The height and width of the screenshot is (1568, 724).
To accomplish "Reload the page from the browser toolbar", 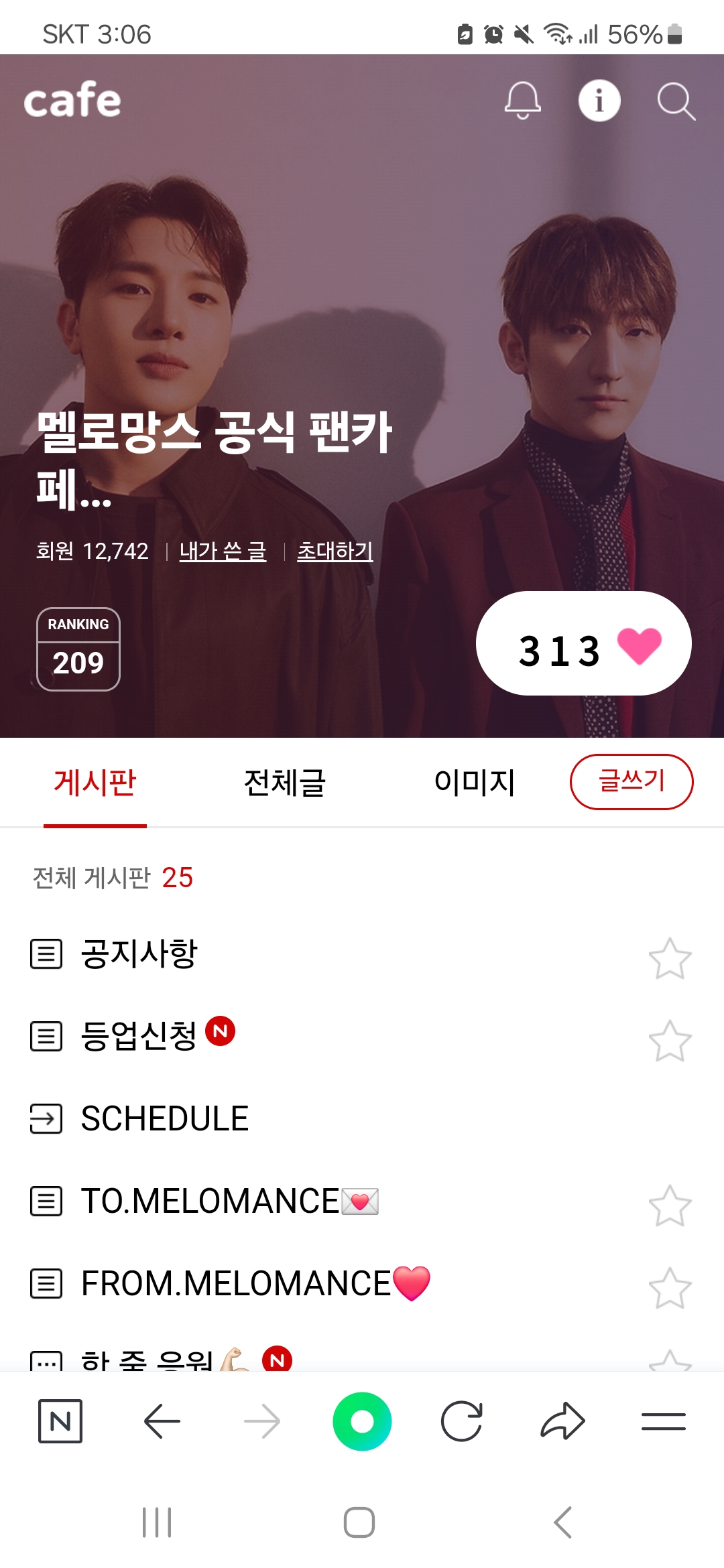I will coord(462,1421).
